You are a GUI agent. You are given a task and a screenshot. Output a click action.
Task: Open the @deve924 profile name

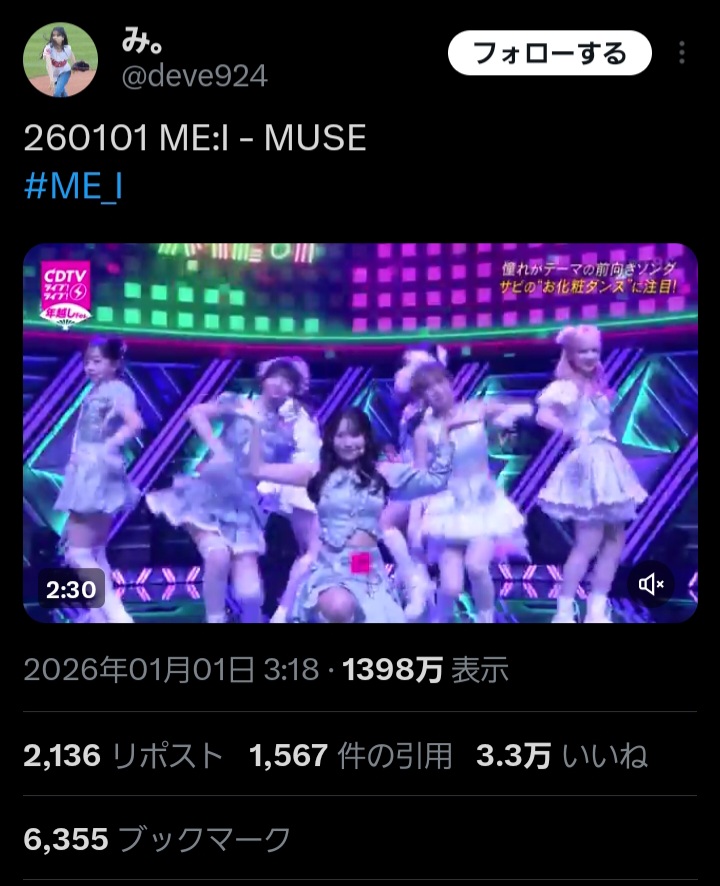(194, 77)
